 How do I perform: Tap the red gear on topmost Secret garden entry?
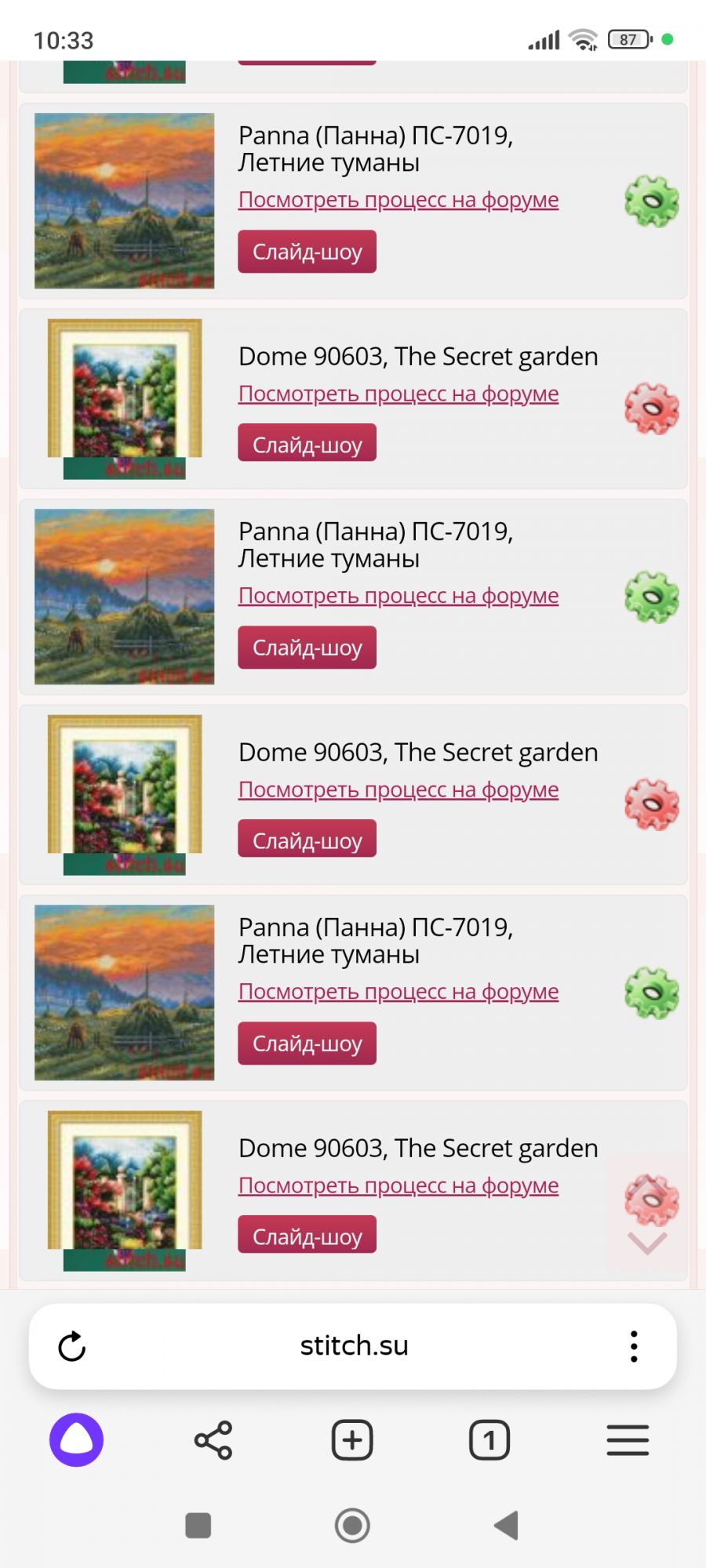coord(651,408)
